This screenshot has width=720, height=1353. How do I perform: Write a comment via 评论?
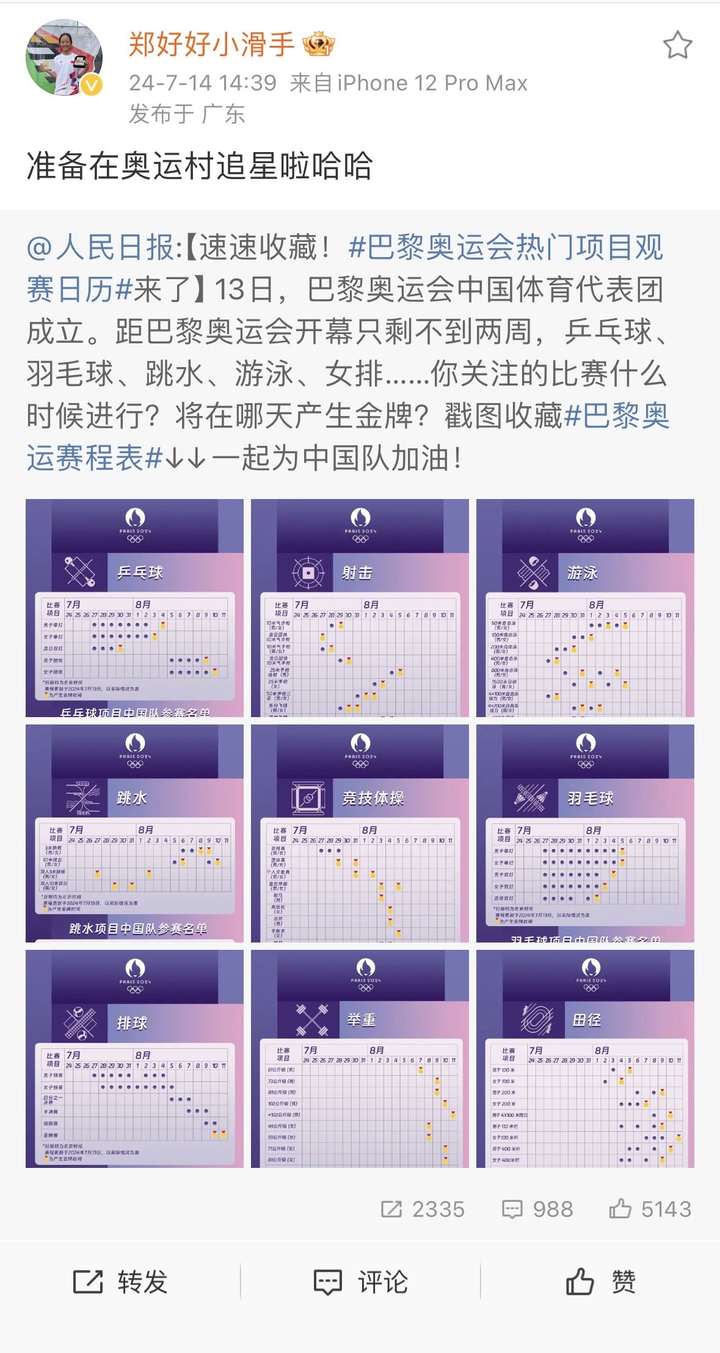pyautogui.click(x=360, y=1282)
